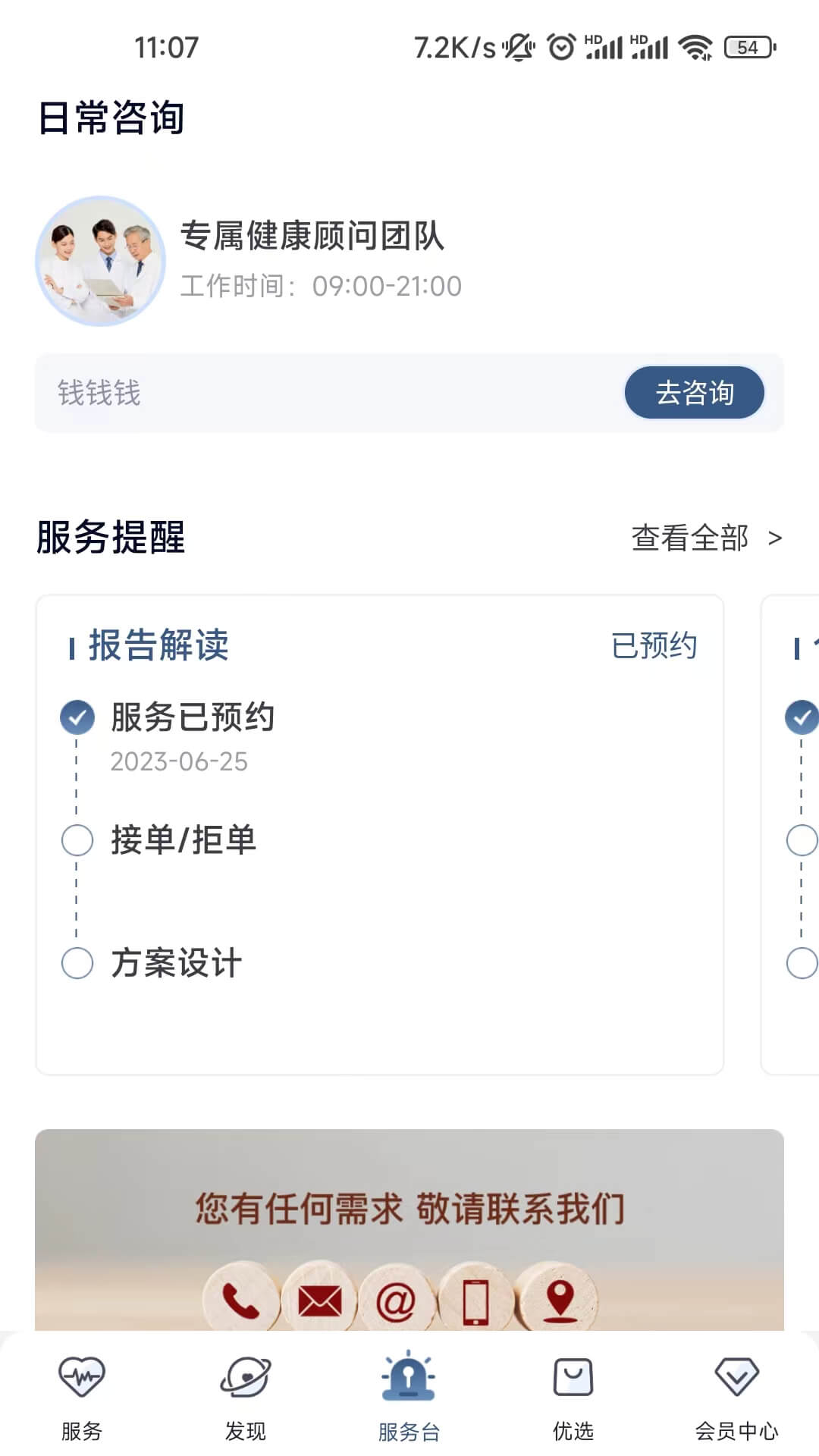Tap the Wi-Fi icon in status bar
The height and width of the screenshot is (1456, 819).
[x=696, y=47]
